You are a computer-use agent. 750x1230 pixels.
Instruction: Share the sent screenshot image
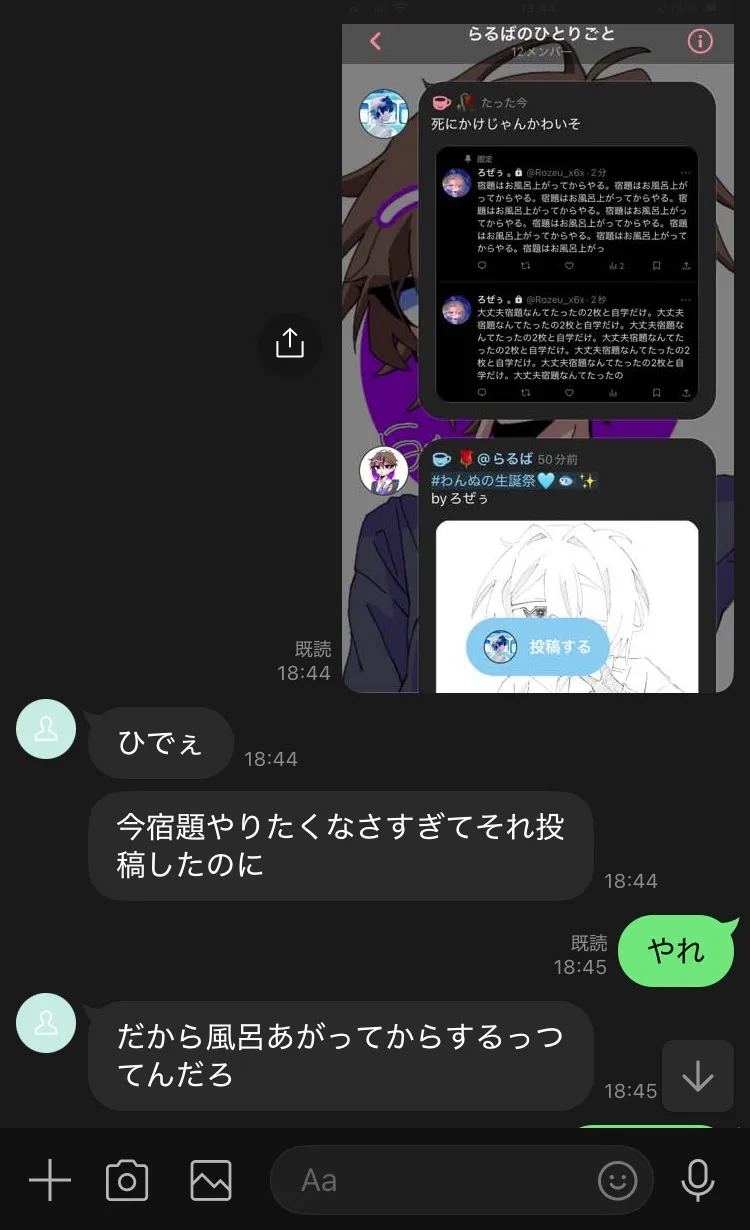(290, 344)
